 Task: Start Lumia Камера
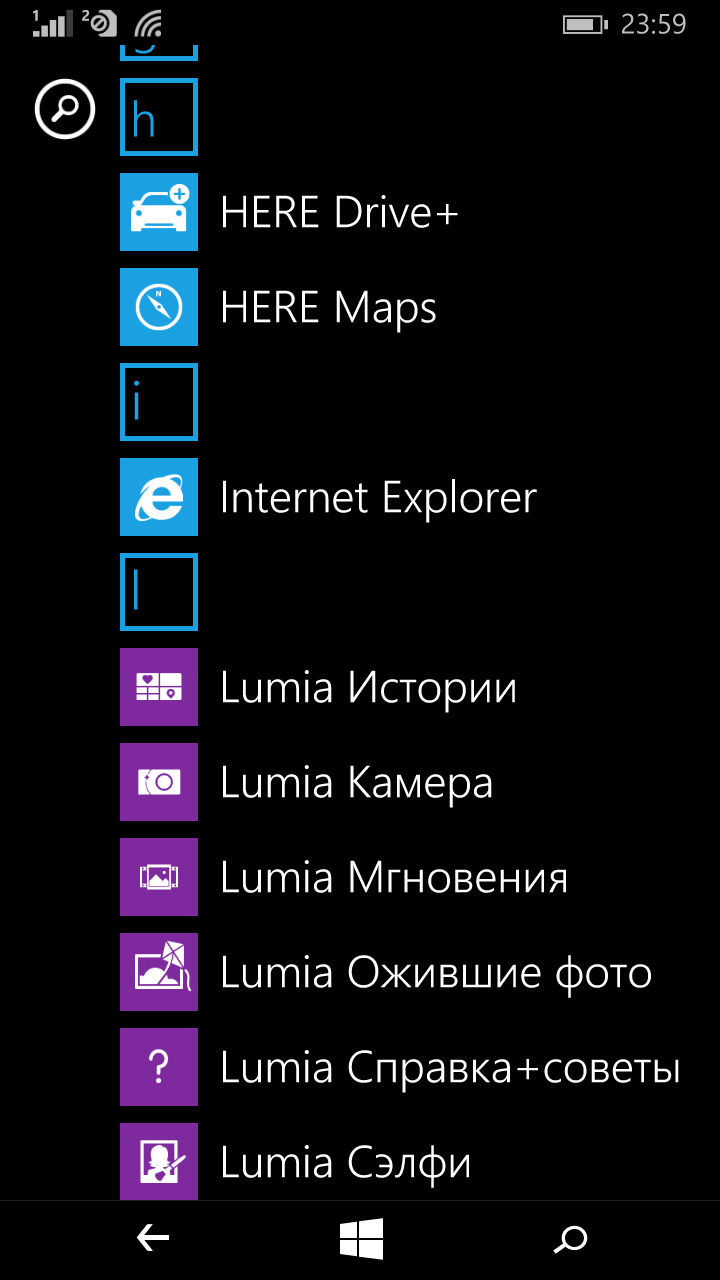(357, 782)
